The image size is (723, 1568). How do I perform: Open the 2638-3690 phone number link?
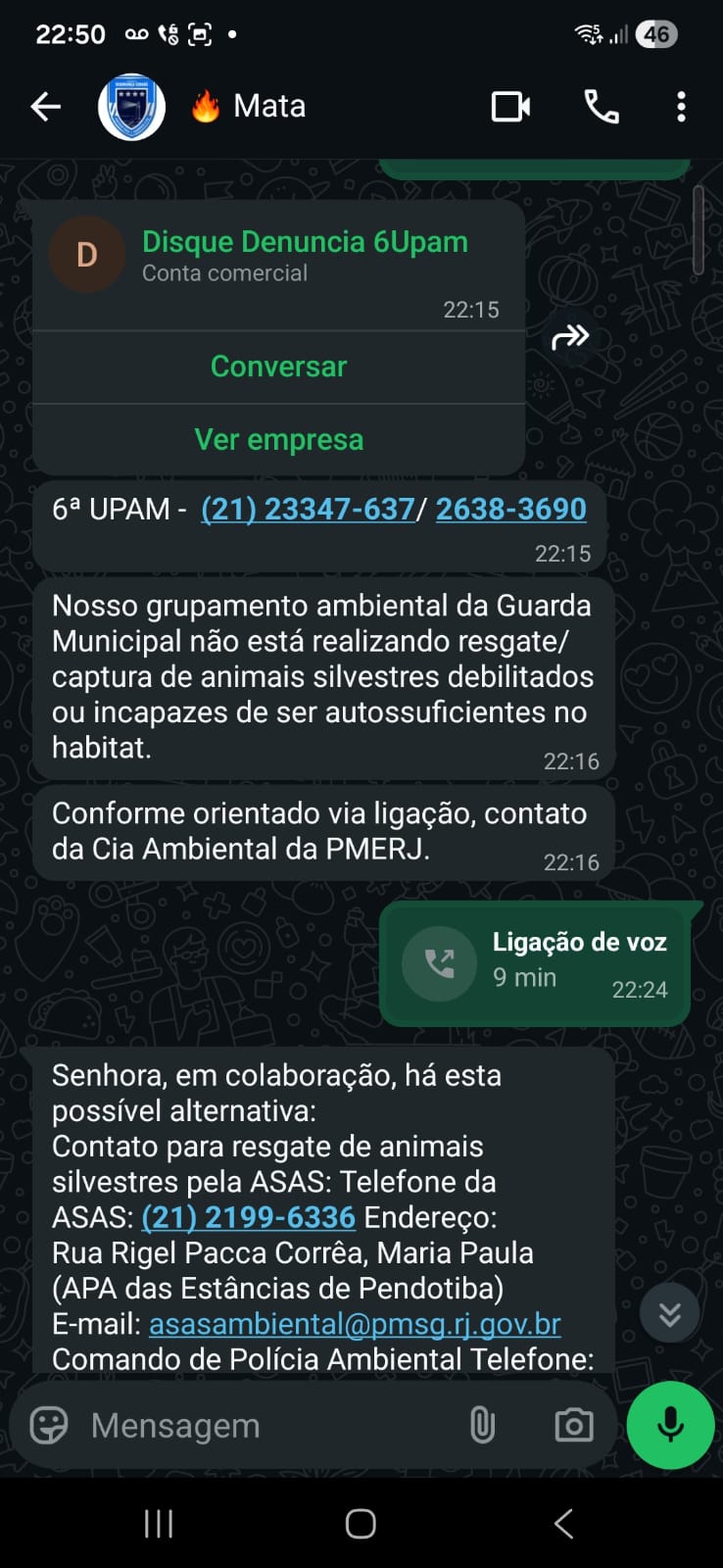[x=510, y=510]
